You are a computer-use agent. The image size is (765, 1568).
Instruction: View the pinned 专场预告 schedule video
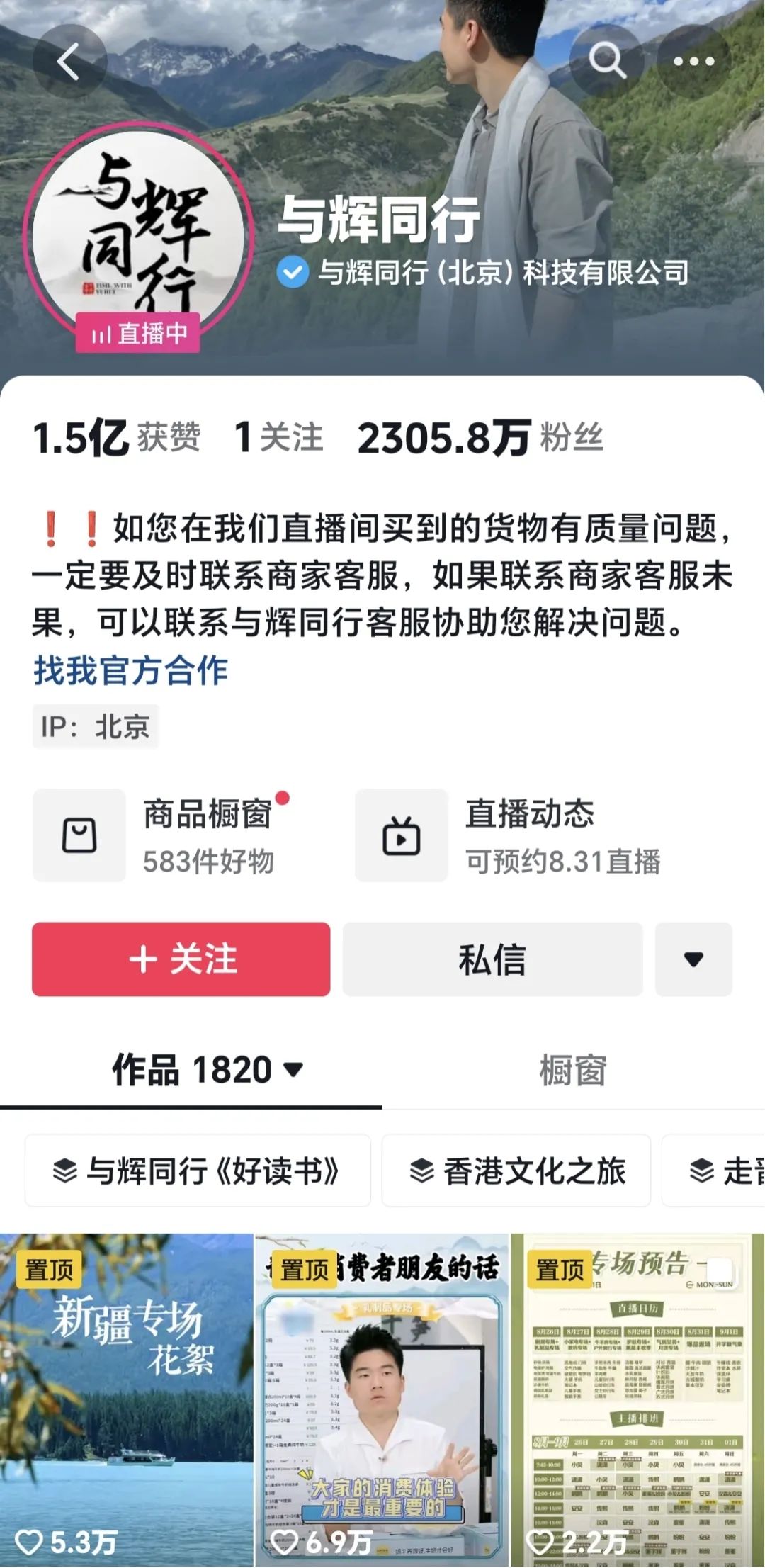pyautogui.click(x=637, y=1399)
